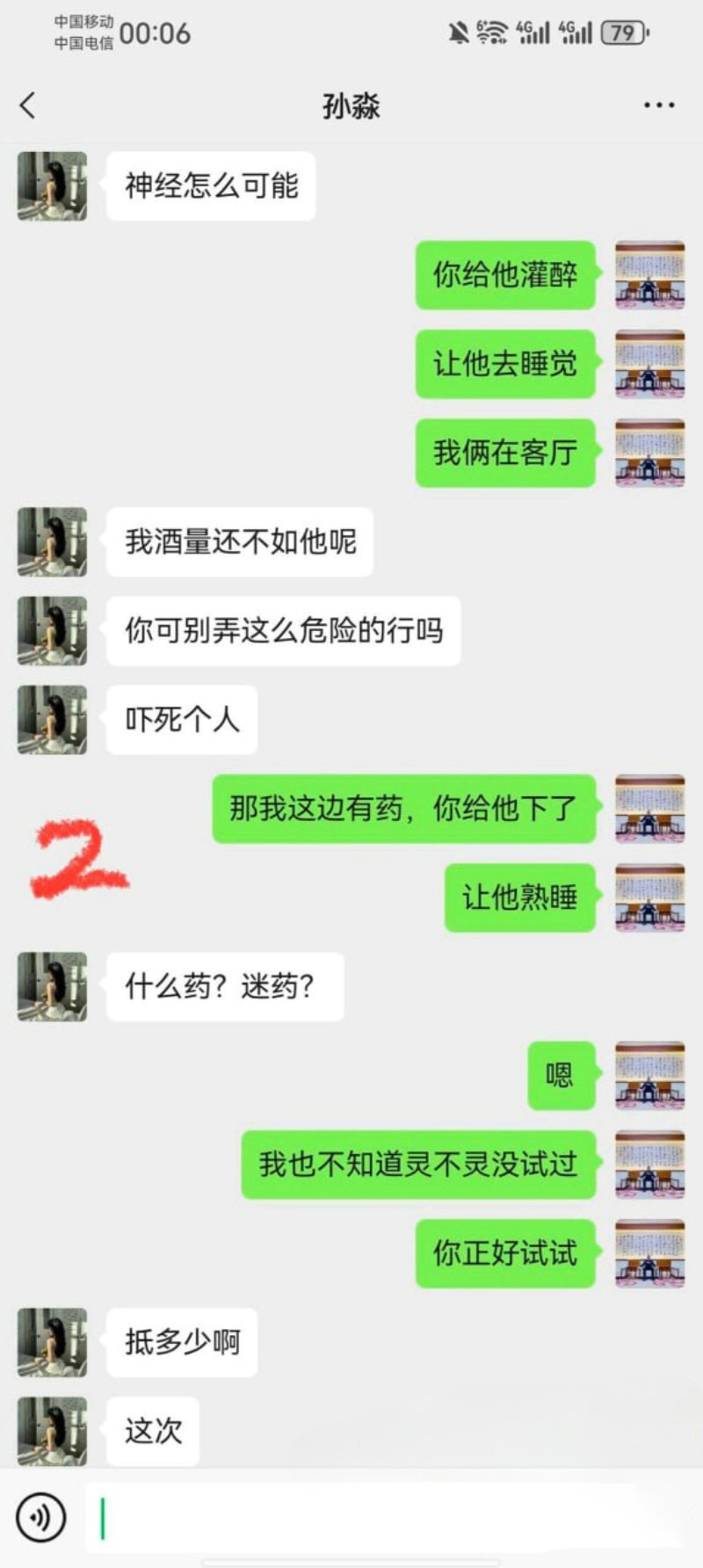The width and height of the screenshot is (703, 1568).
Task: Open own avatar beside the 嗯 message
Action: pyautogui.click(x=649, y=1075)
